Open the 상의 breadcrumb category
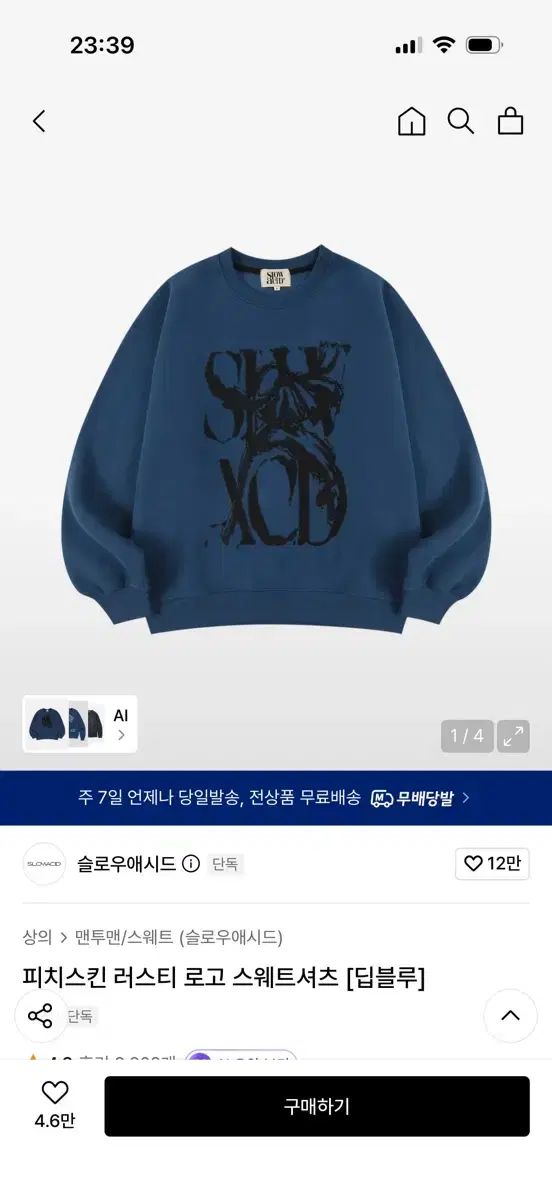This screenshot has height=1200, width=552. pyautogui.click(x=37, y=937)
